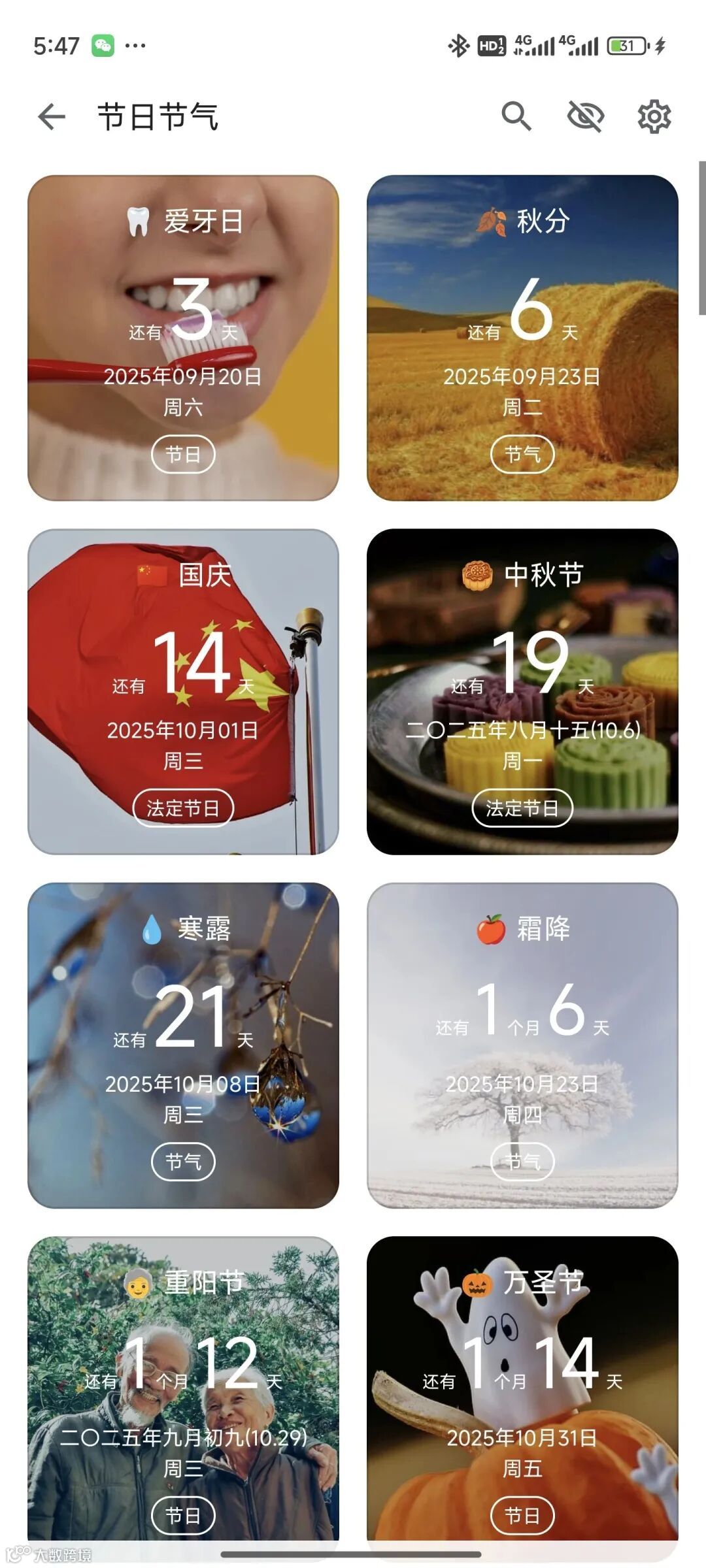Toggle the hidden items eye icon
Image resolution: width=706 pixels, height=1568 pixels.
585,117
